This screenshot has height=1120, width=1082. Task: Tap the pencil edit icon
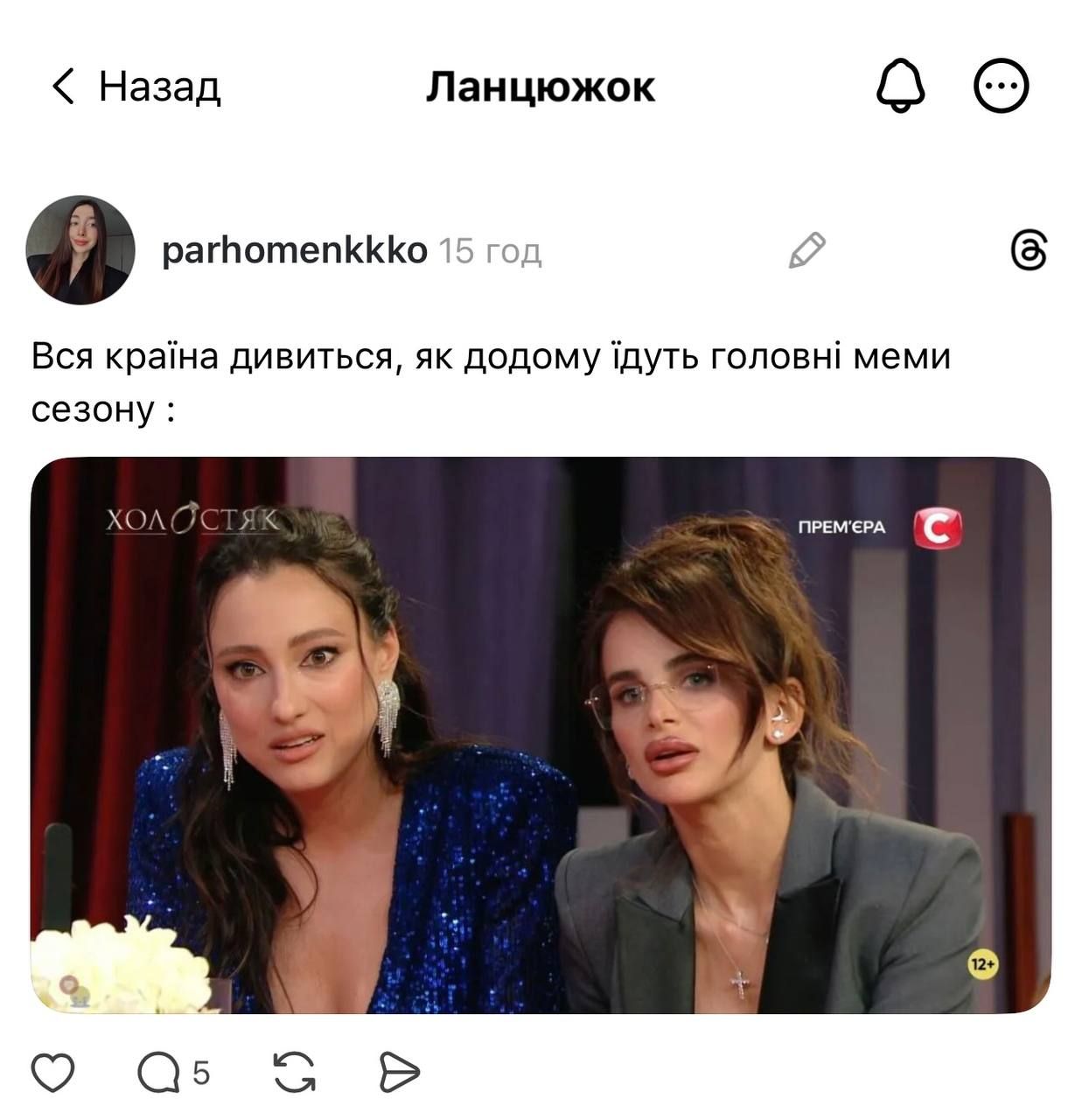click(x=806, y=250)
